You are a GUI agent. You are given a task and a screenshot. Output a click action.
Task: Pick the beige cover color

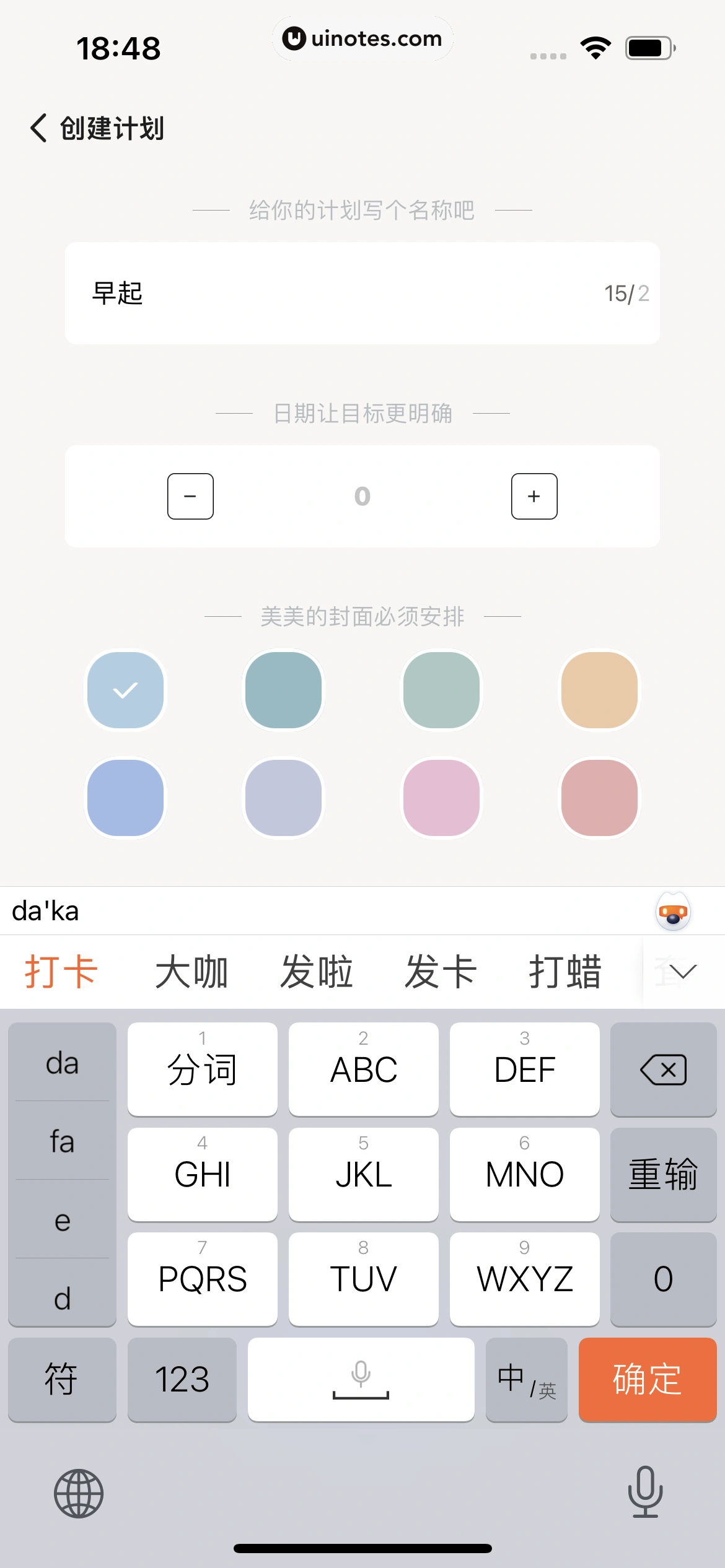599,690
